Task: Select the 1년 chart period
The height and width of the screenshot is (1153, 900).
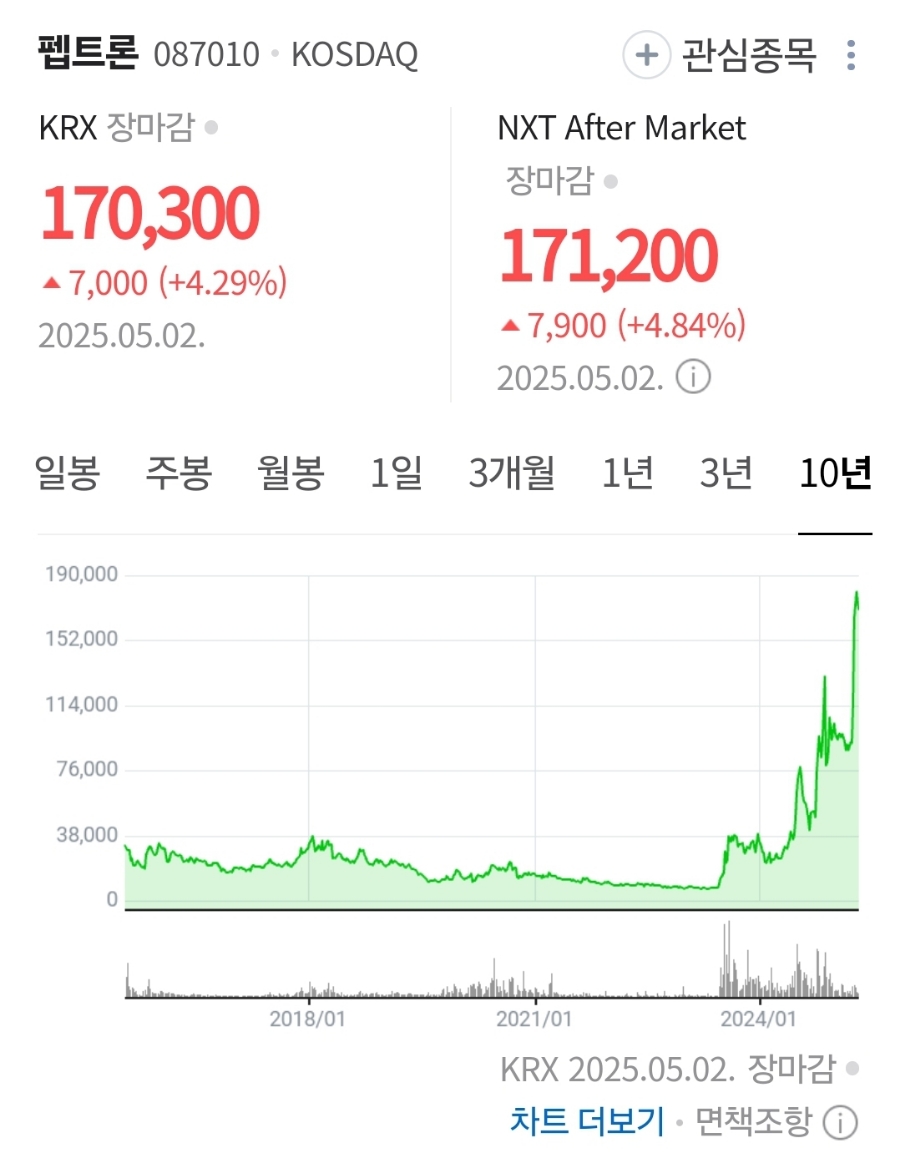Action: [628, 472]
